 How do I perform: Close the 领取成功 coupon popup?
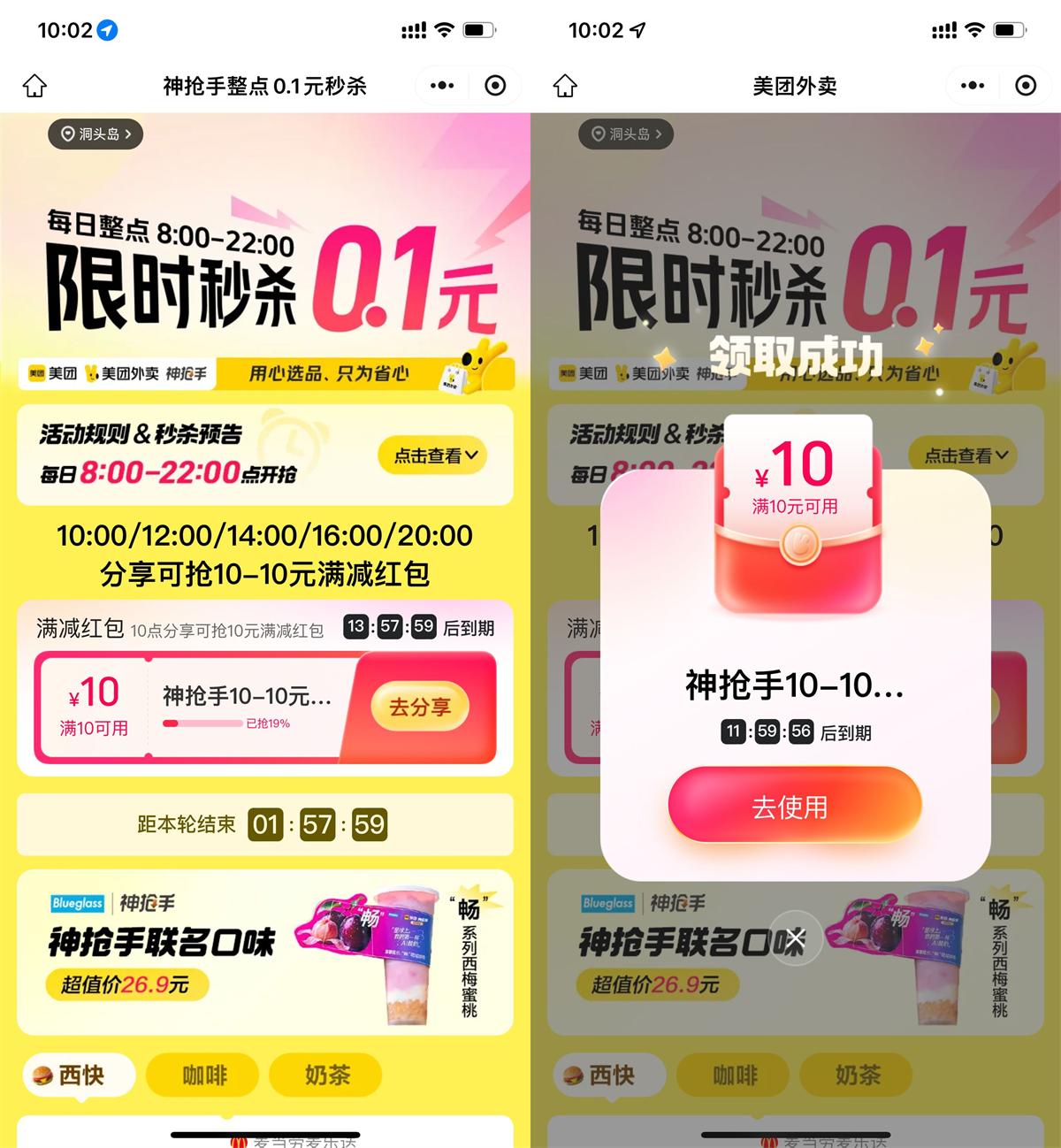click(796, 938)
